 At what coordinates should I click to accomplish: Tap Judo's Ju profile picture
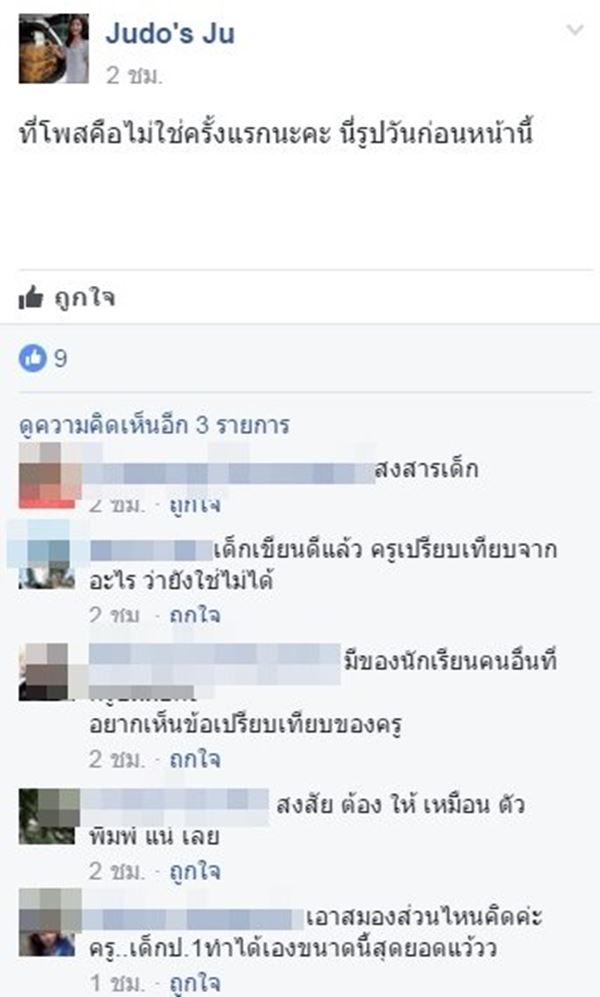[54, 49]
